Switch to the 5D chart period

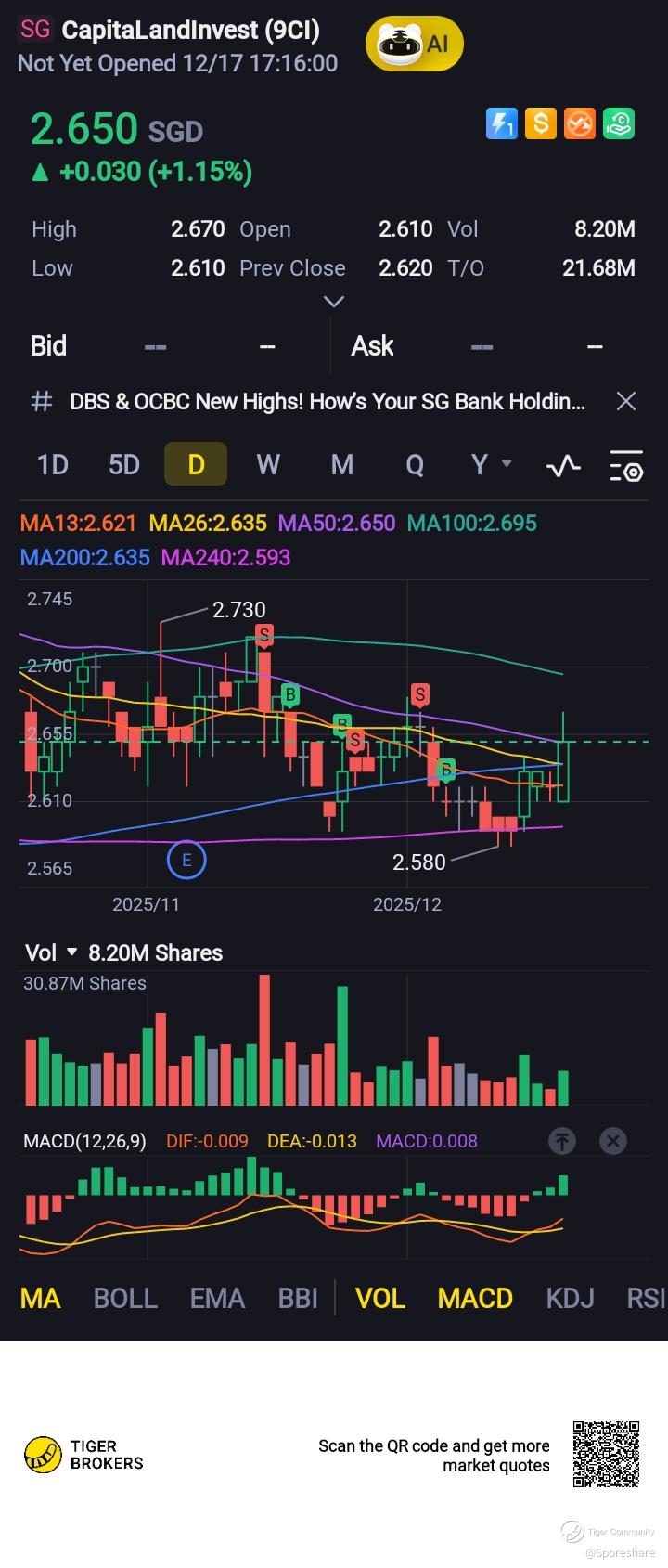[124, 464]
